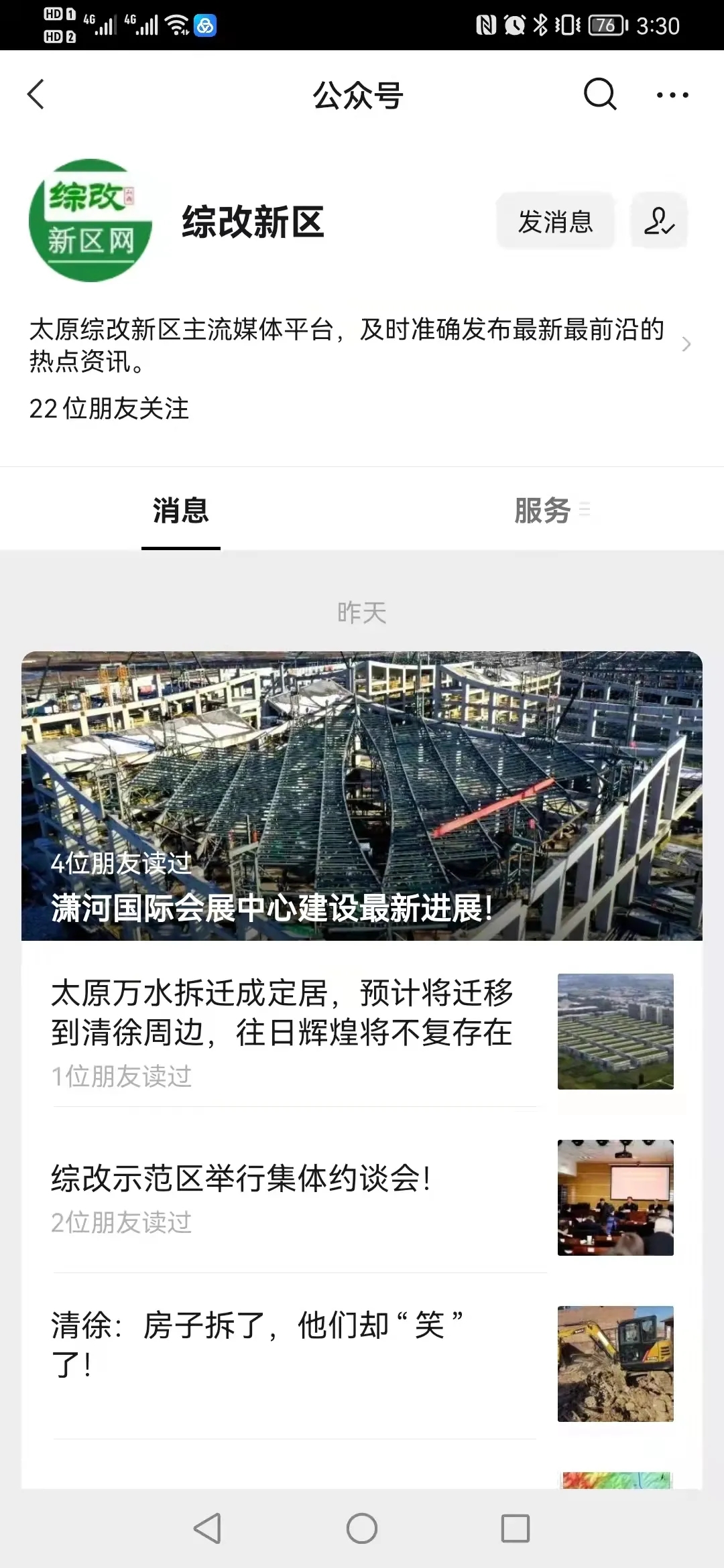Expand the account description via chevron
The height and width of the screenshot is (1568, 724).
[x=686, y=344]
